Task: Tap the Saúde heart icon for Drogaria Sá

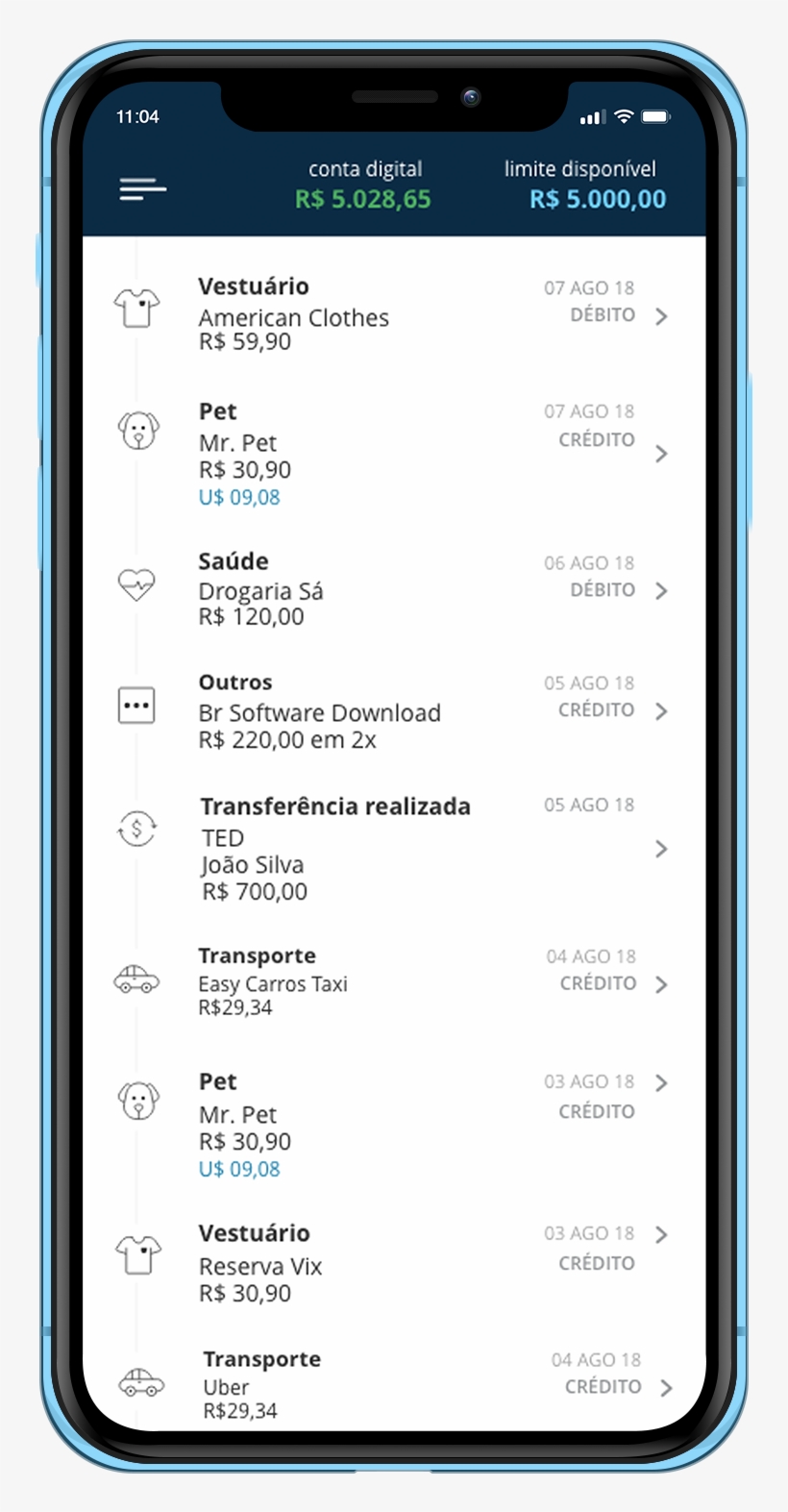Action: pos(137,584)
